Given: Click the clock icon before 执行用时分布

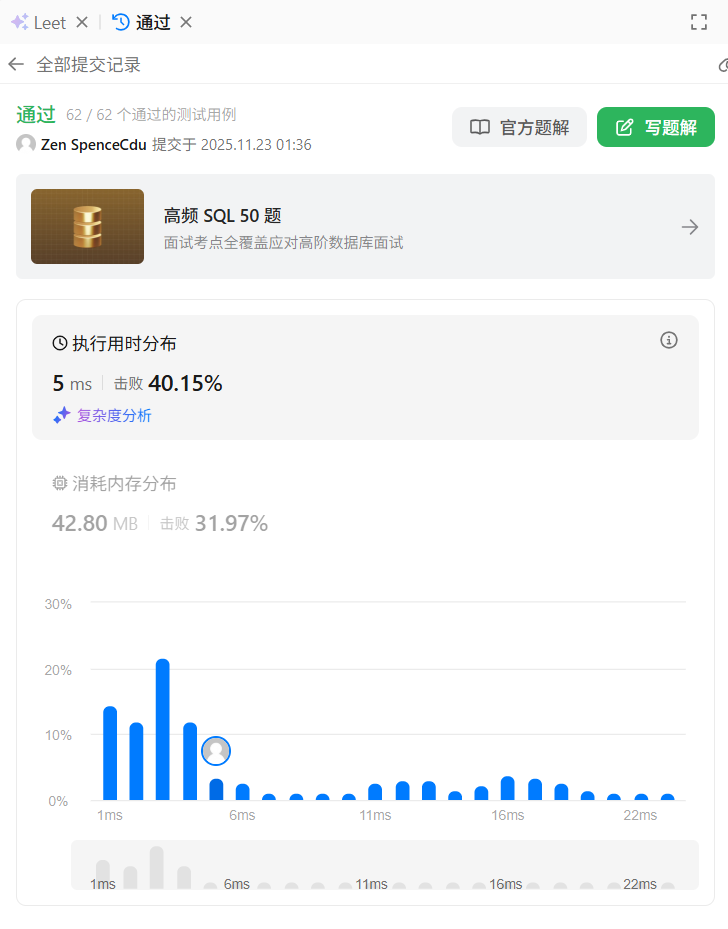Looking at the screenshot, I should coord(59,341).
